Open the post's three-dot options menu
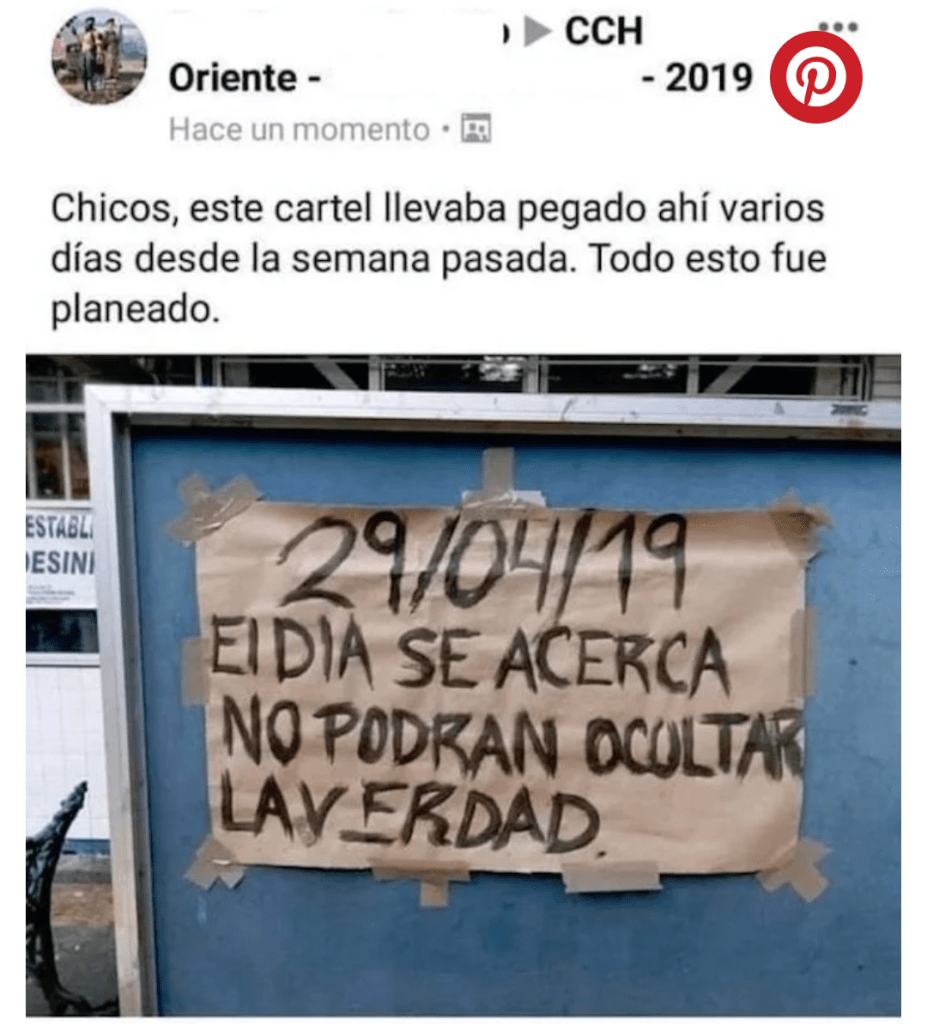 (836, 25)
